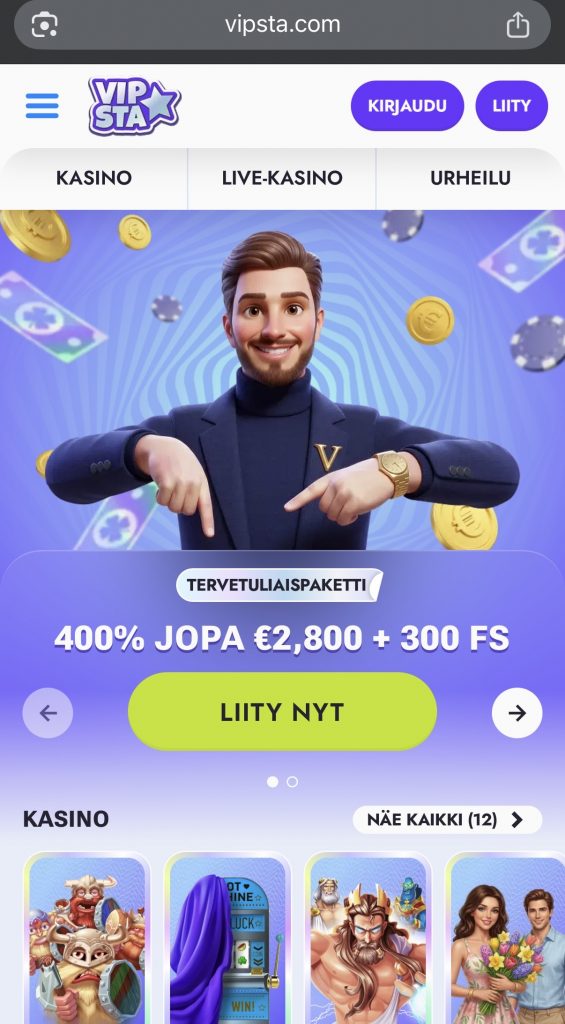This screenshot has width=565, height=1024.
Task: Show the previous banner with left arrow
Action: pyautogui.click(x=48, y=713)
